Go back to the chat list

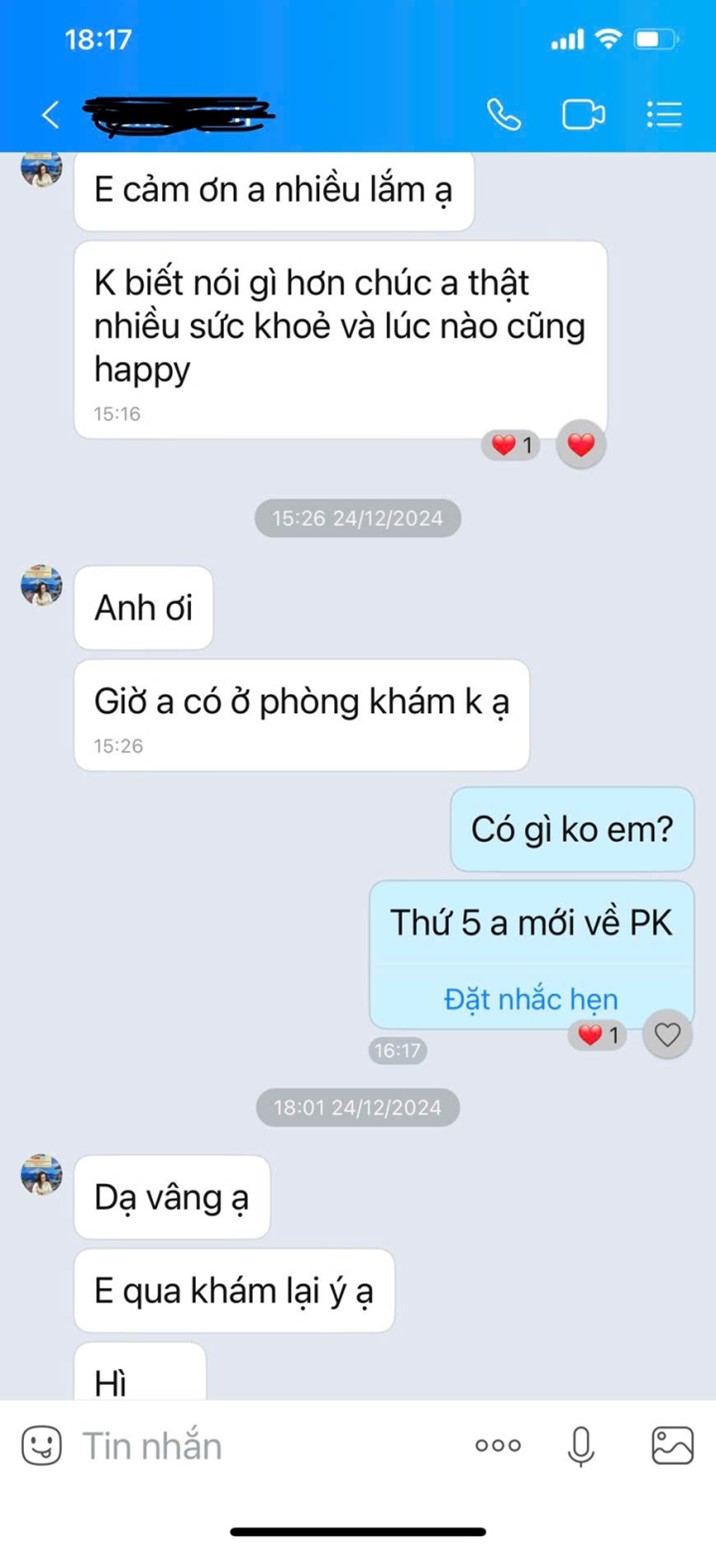pyautogui.click(x=50, y=115)
